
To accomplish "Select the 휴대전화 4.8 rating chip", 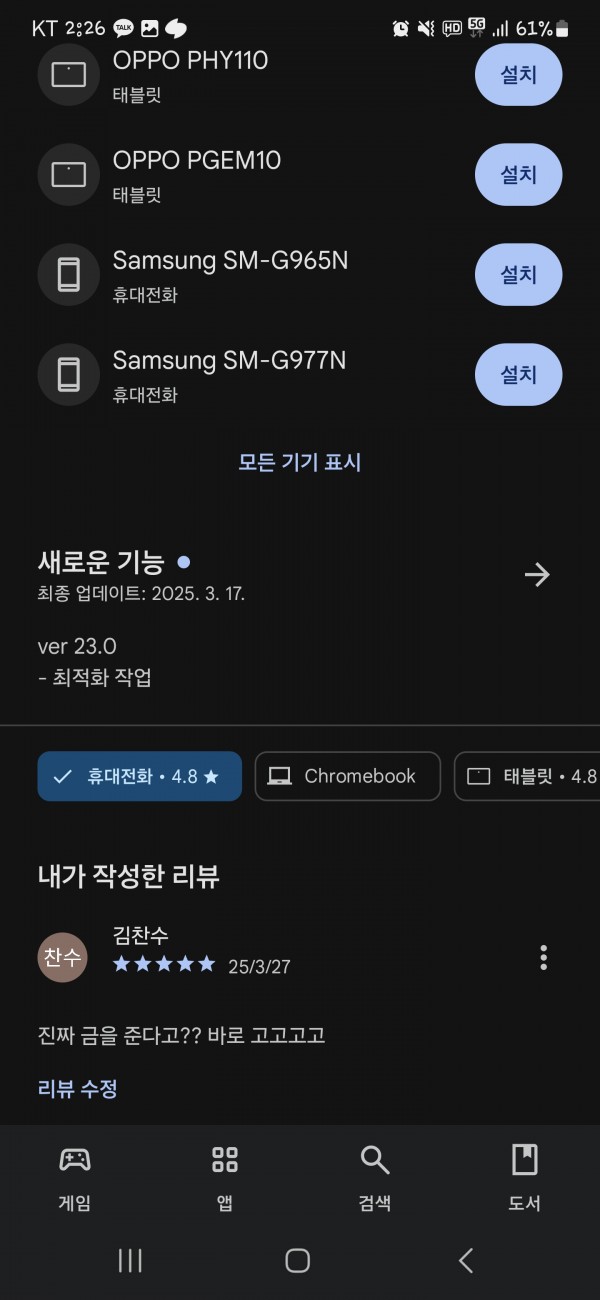I will (x=140, y=776).
